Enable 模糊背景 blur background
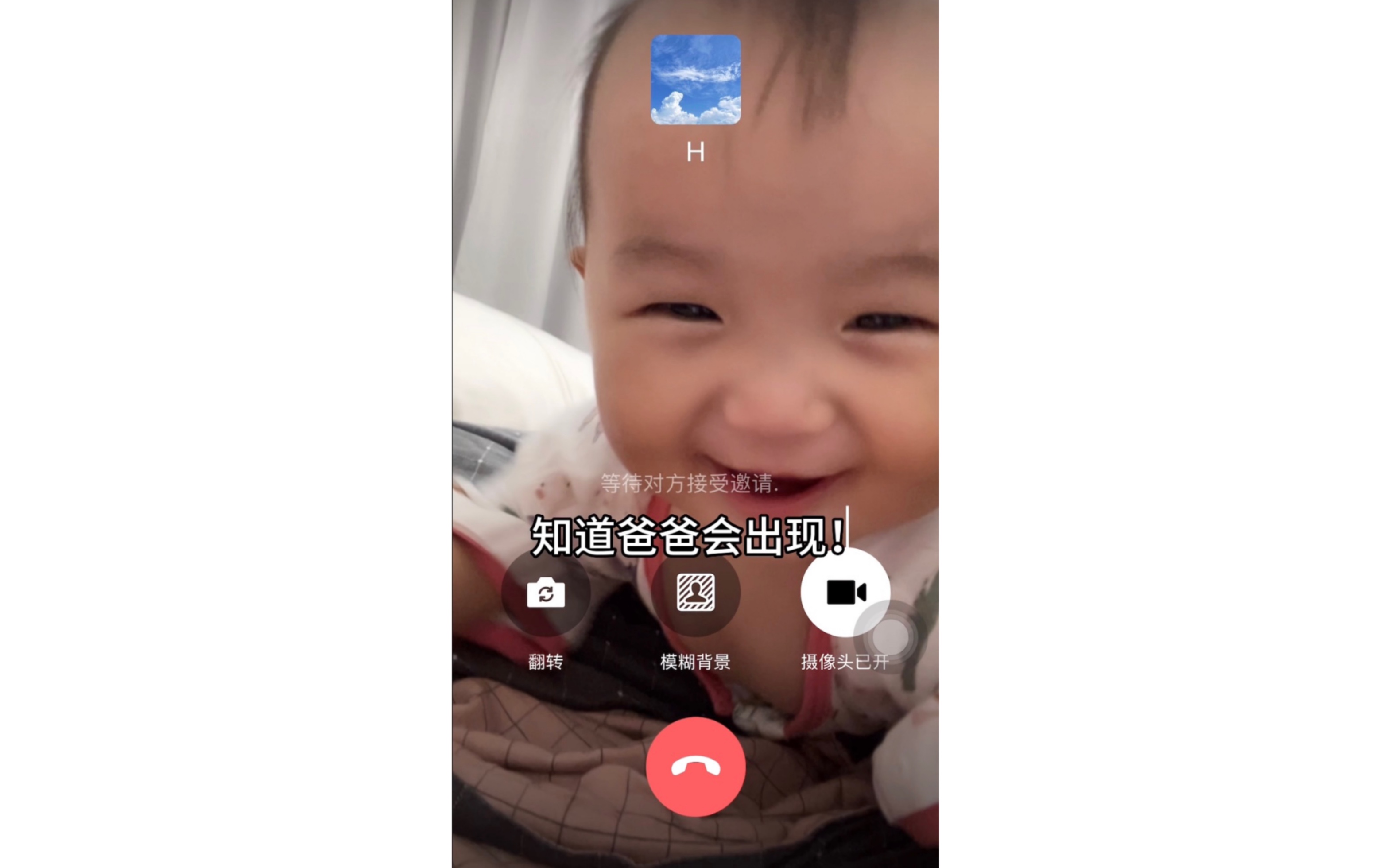 695,593
